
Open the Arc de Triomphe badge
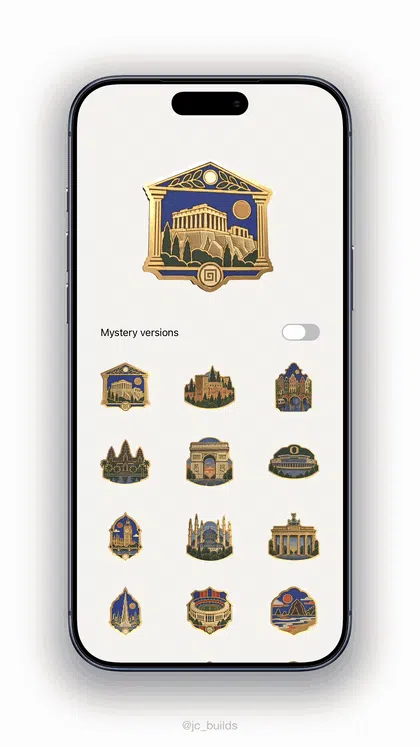coord(210,461)
